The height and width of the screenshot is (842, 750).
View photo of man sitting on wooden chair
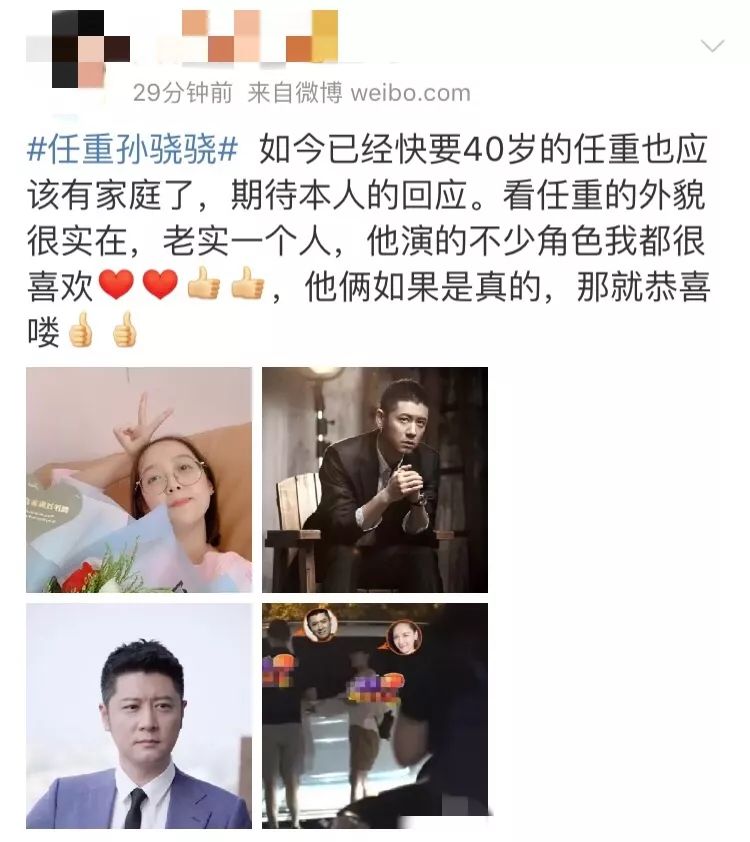(x=375, y=480)
